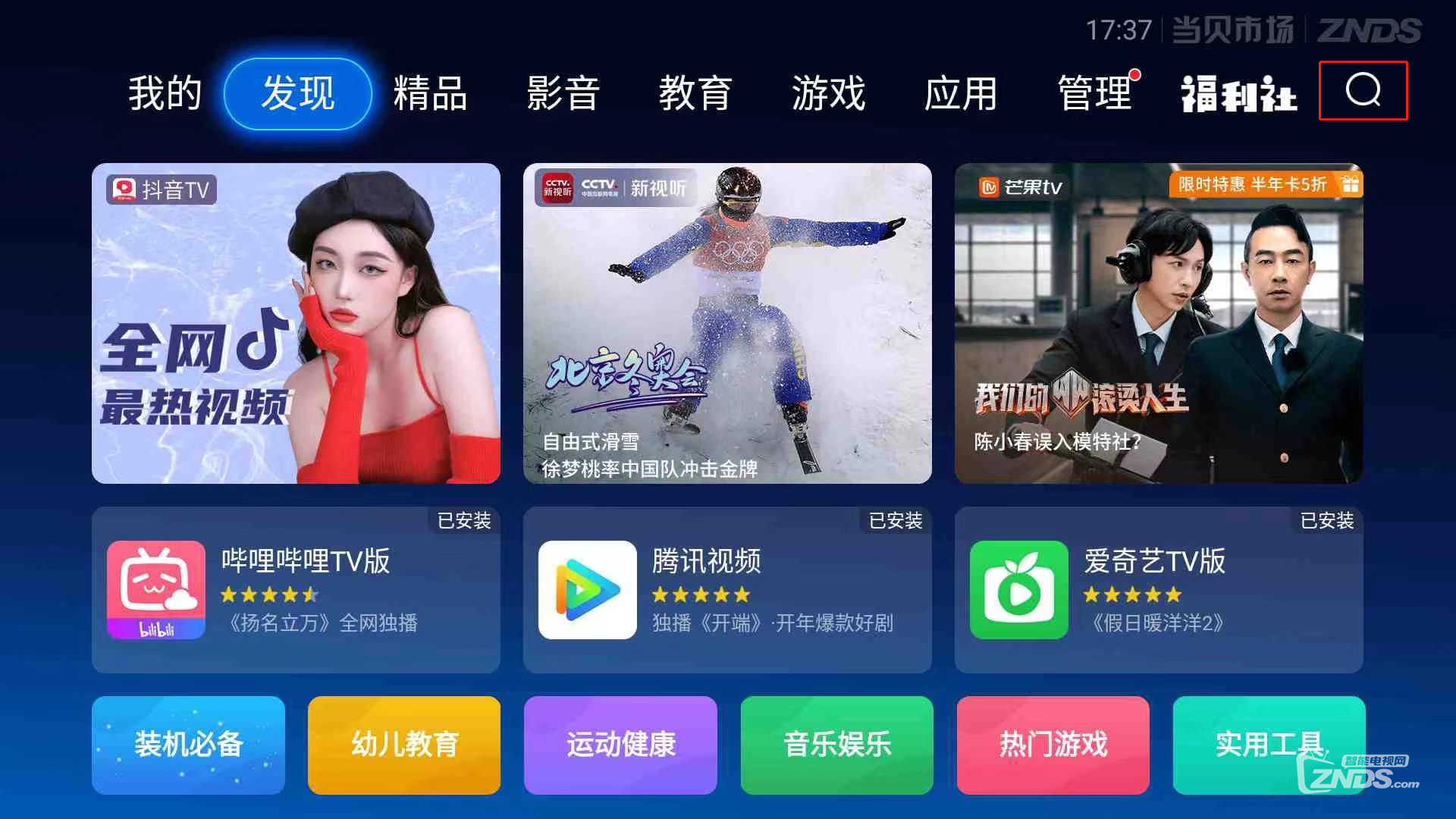Image resolution: width=1456 pixels, height=819 pixels.
Task: Open the 抖音TV banner
Action: pyautogui.click(x=296, y=323)
